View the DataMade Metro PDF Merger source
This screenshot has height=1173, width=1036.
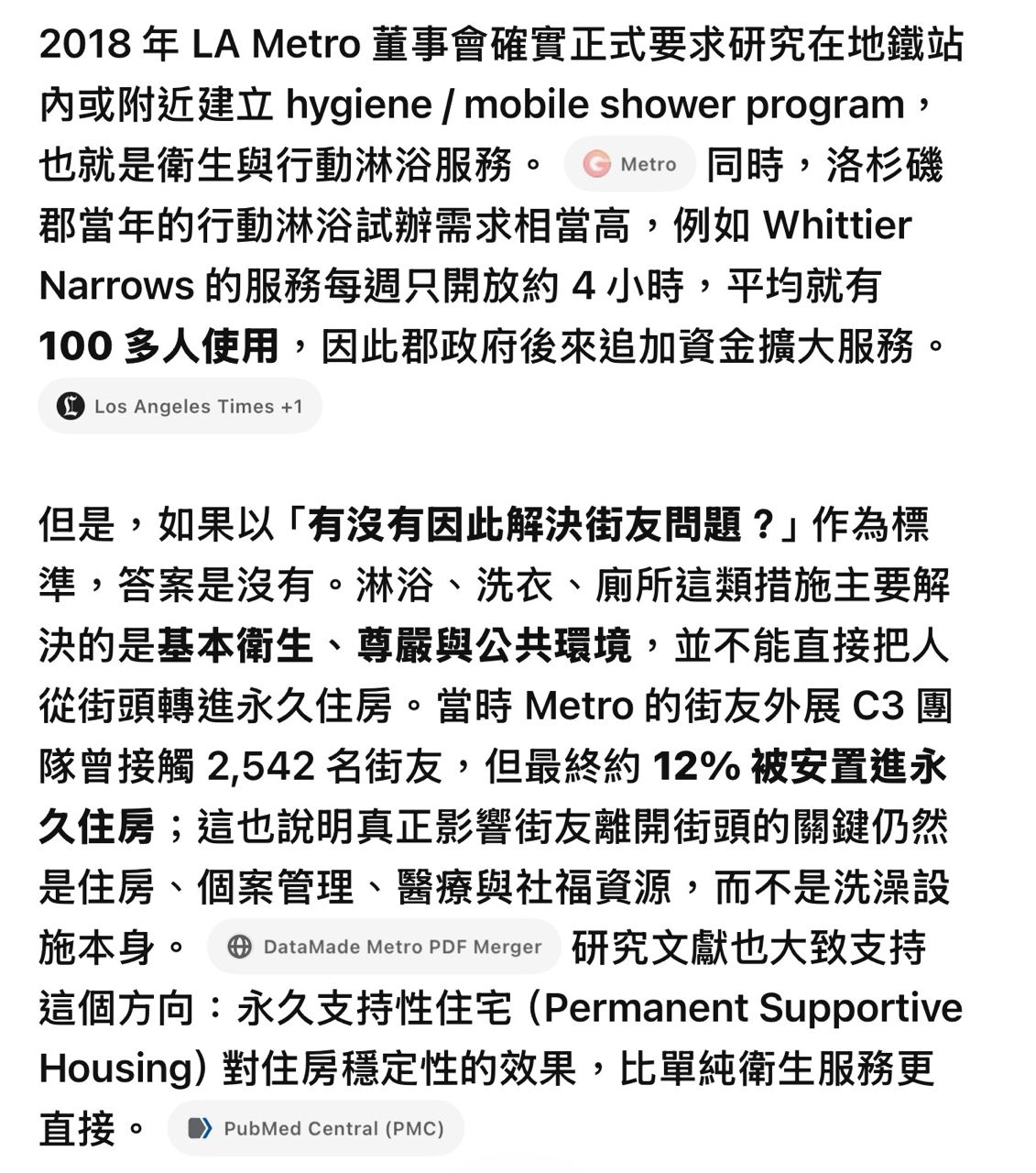(384, 947)
